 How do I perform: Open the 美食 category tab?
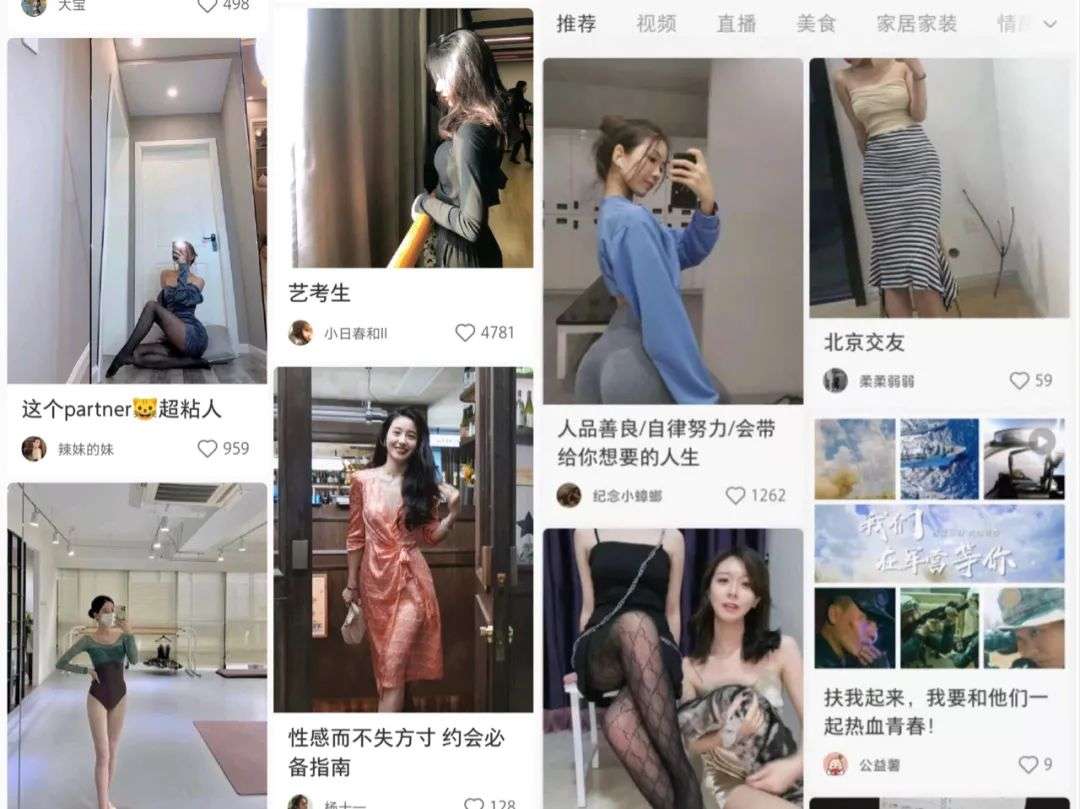[x=816, y=24]
